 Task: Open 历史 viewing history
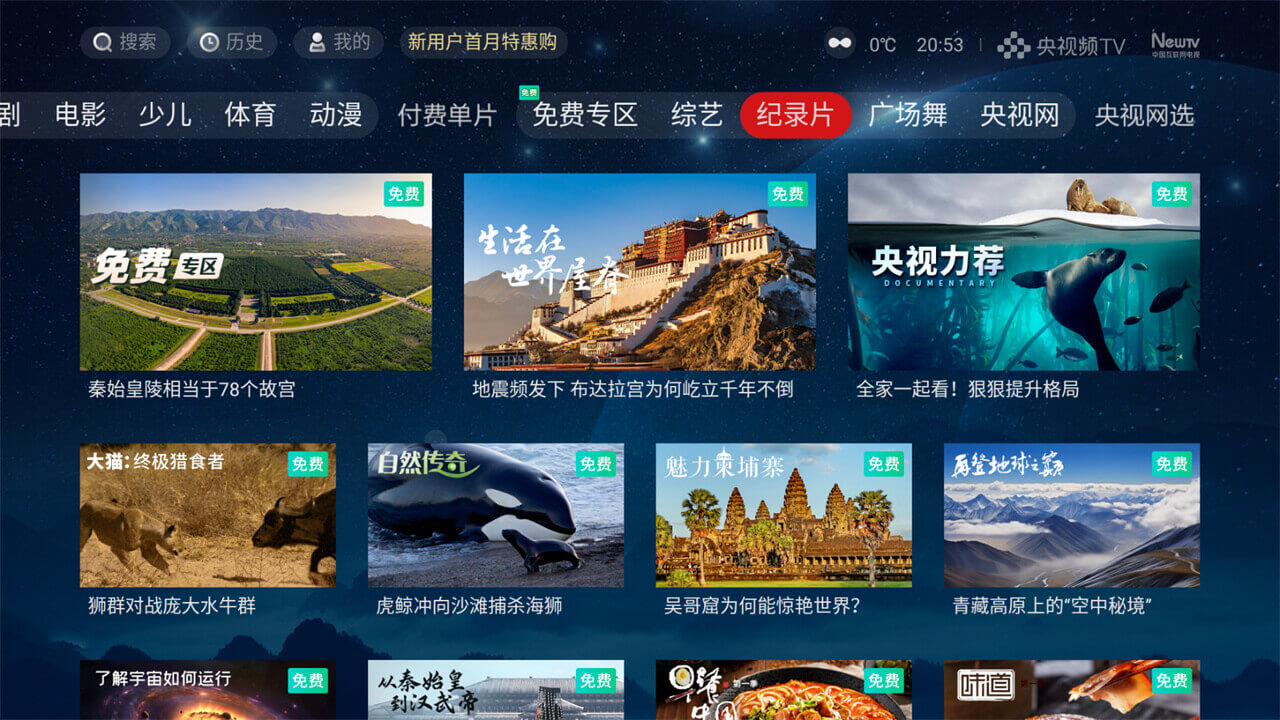tap(232, 42)
